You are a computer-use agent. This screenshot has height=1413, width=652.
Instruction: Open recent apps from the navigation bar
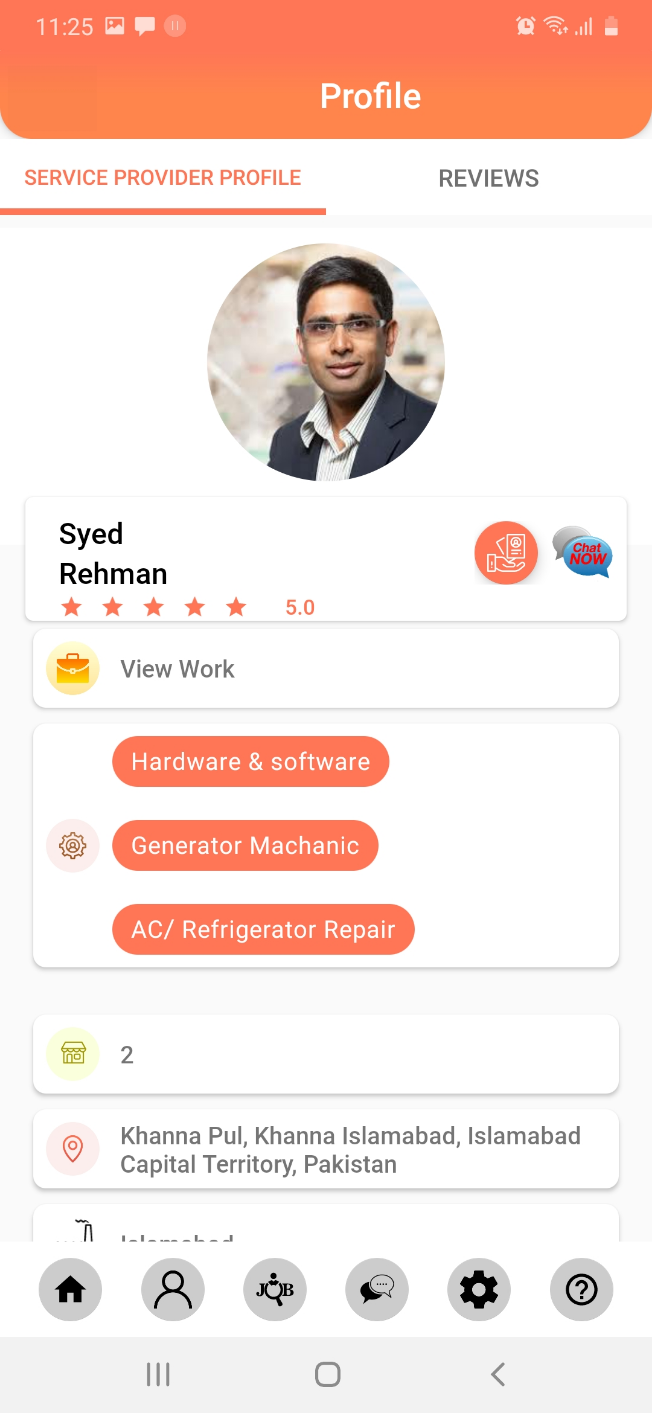(158, 1374)
